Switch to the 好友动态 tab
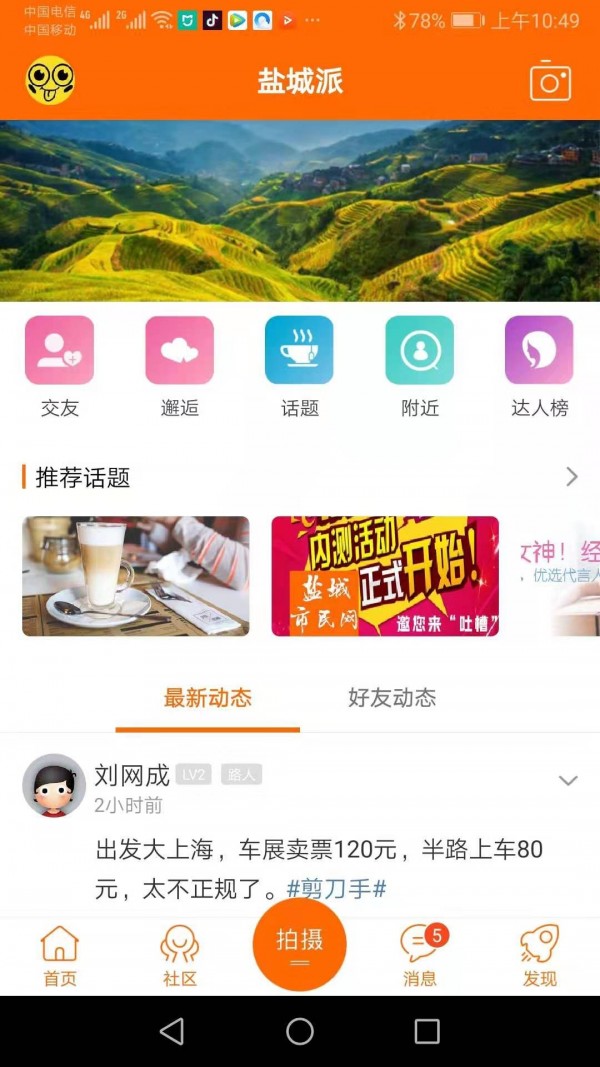This screenshot has height=1067, width=600. [x=392, y=698]
